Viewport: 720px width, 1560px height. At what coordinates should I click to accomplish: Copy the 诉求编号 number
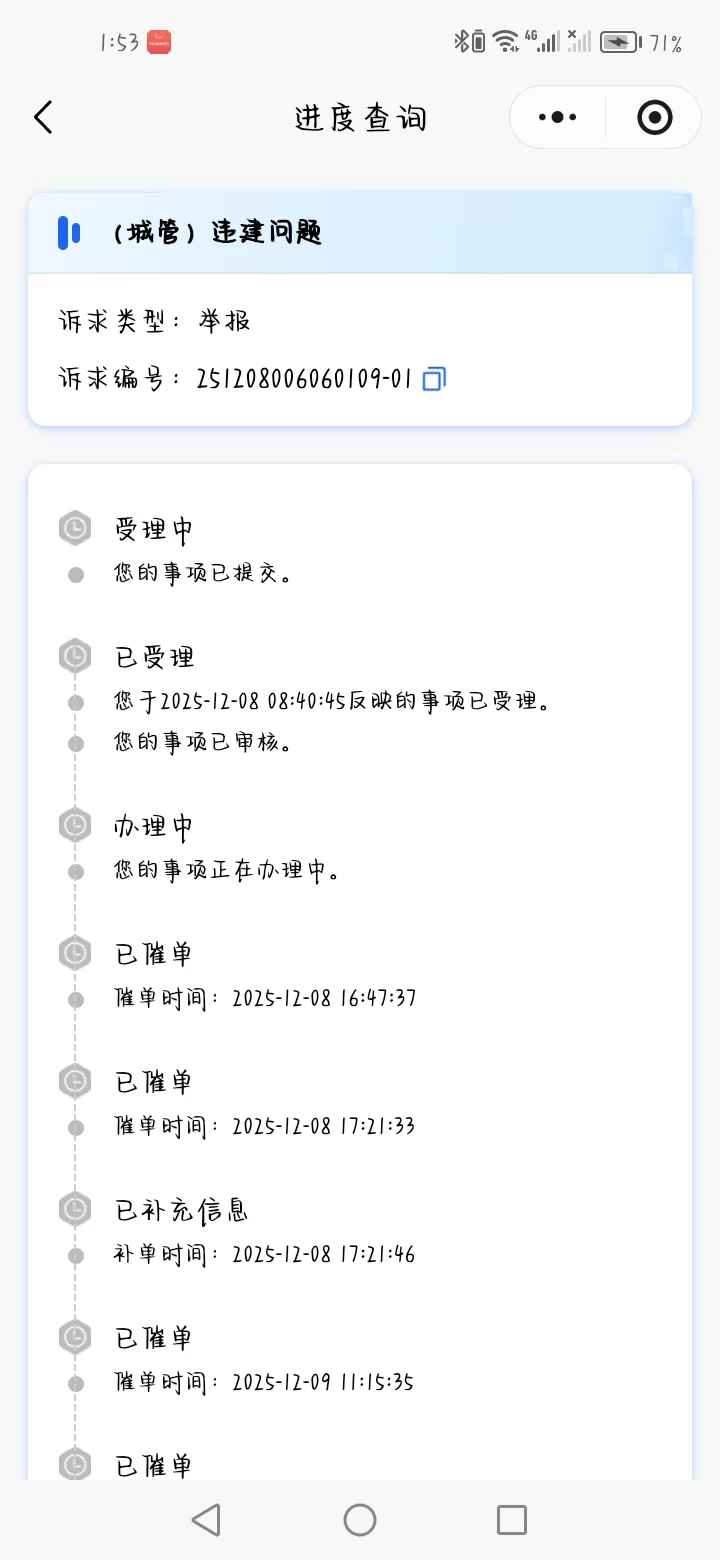(434, 379)
